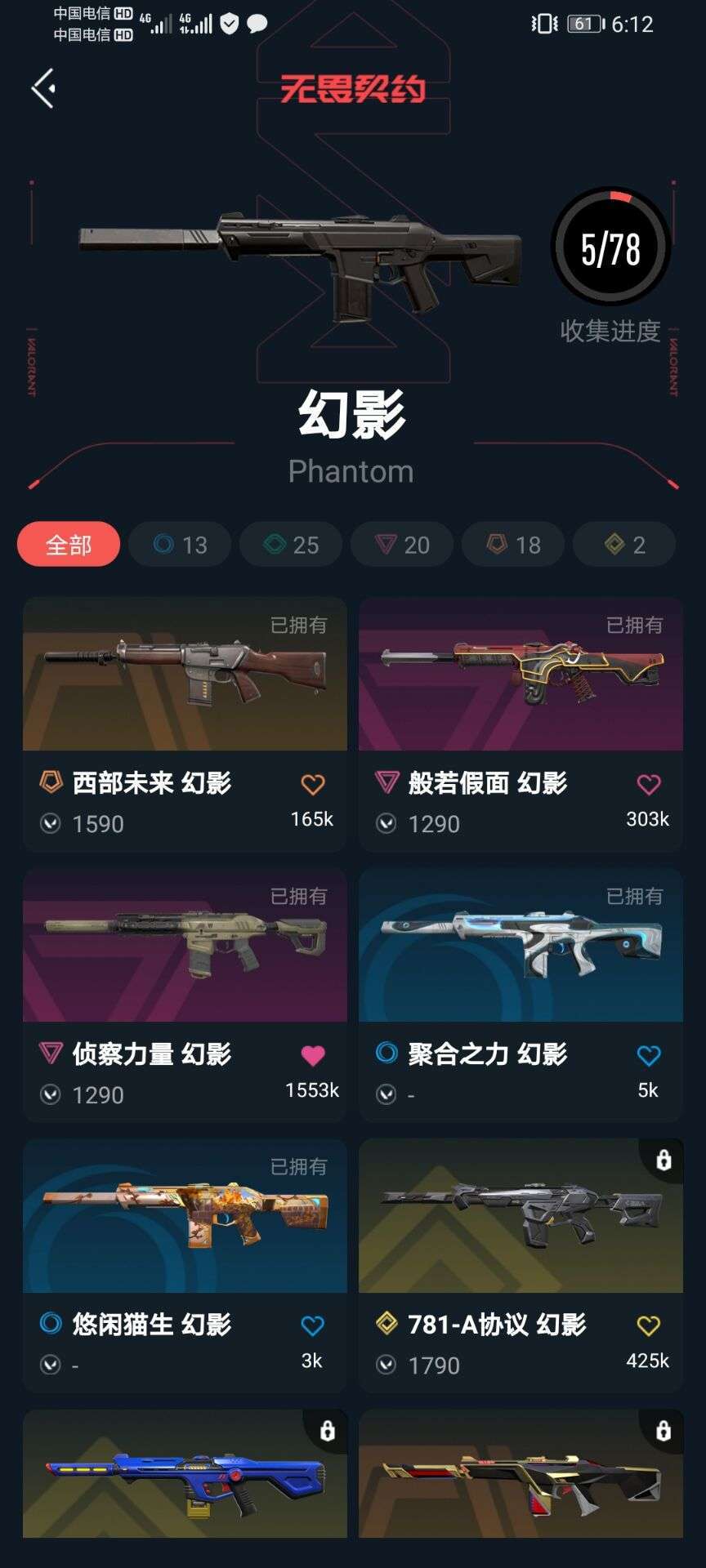The image size is (706, 1568).
Task: Like the 西部未来 幻影 skin
Action: pyautogui.click(x=313, y=785)
